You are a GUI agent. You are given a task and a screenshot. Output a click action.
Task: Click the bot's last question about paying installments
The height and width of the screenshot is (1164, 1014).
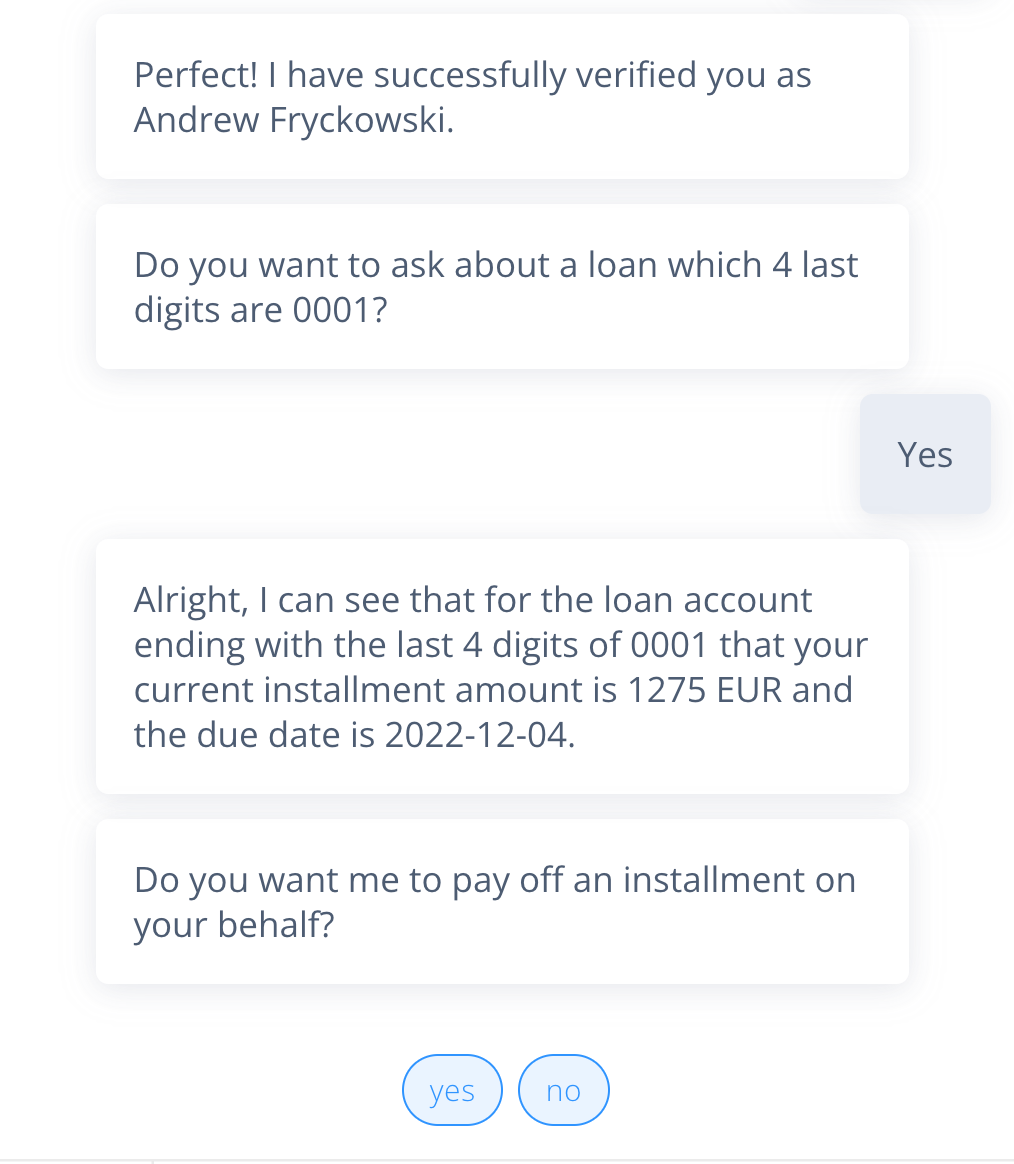[500, 900]
